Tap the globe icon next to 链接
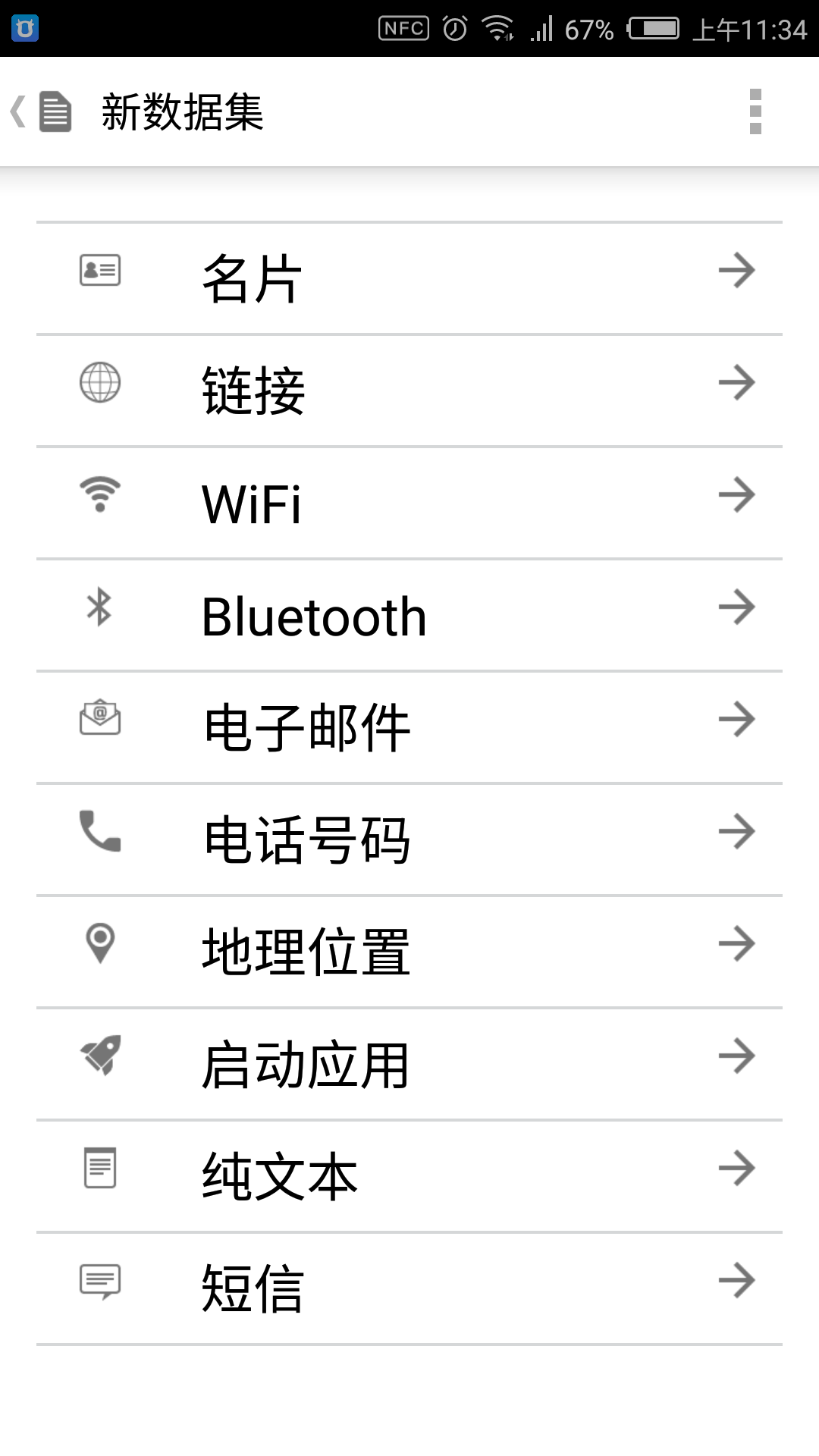Image resolution: width=819 pixels, height=1456 pixels. (x=99, y=384)
